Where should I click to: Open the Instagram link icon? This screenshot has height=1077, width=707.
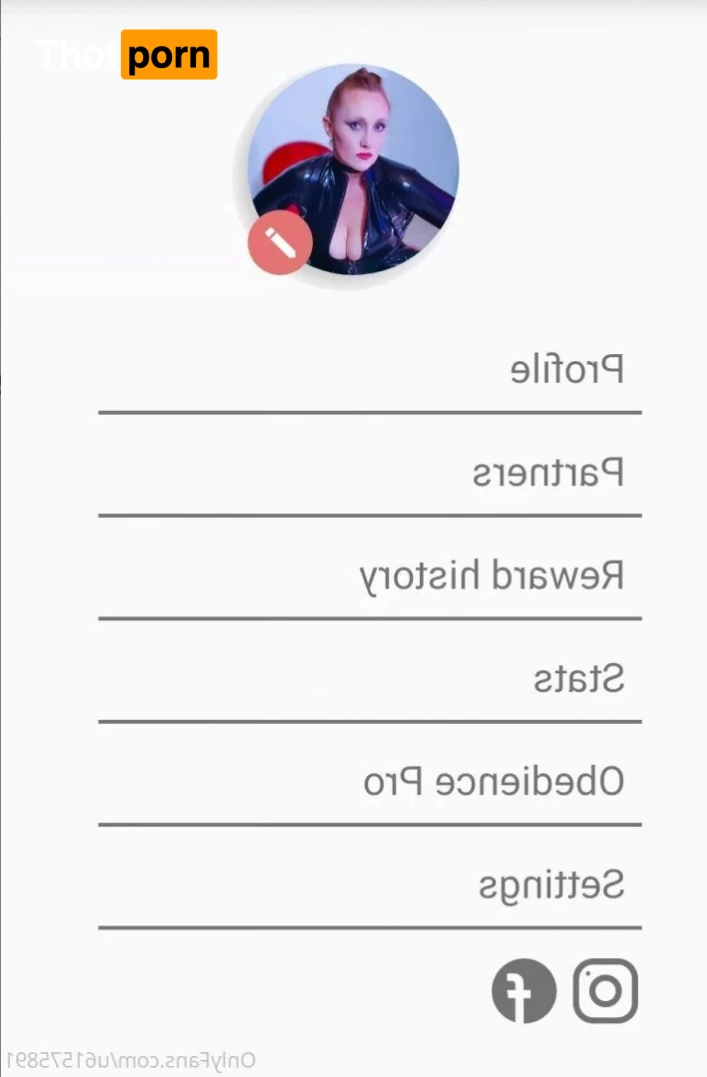(x=605, y=991)
